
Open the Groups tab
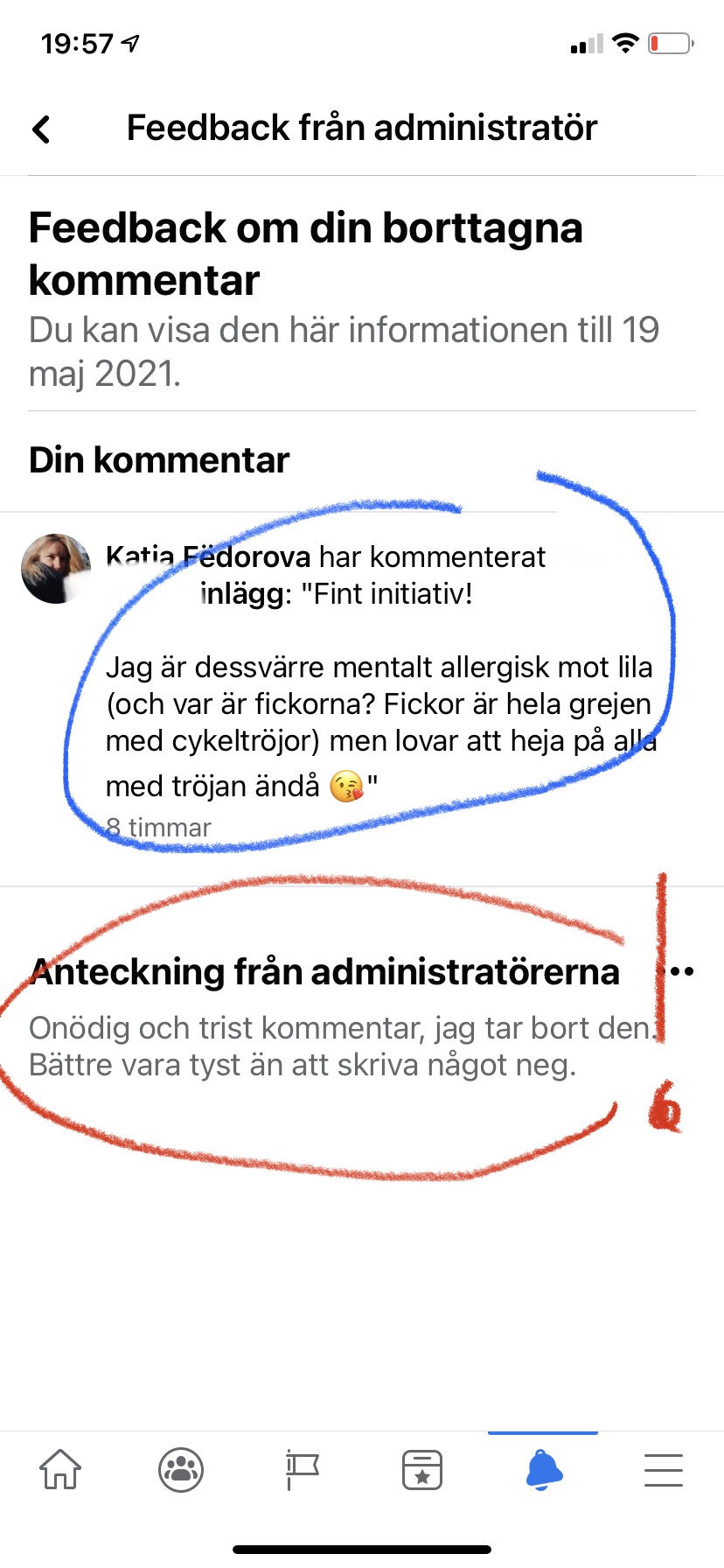[x=181, y=1469]
